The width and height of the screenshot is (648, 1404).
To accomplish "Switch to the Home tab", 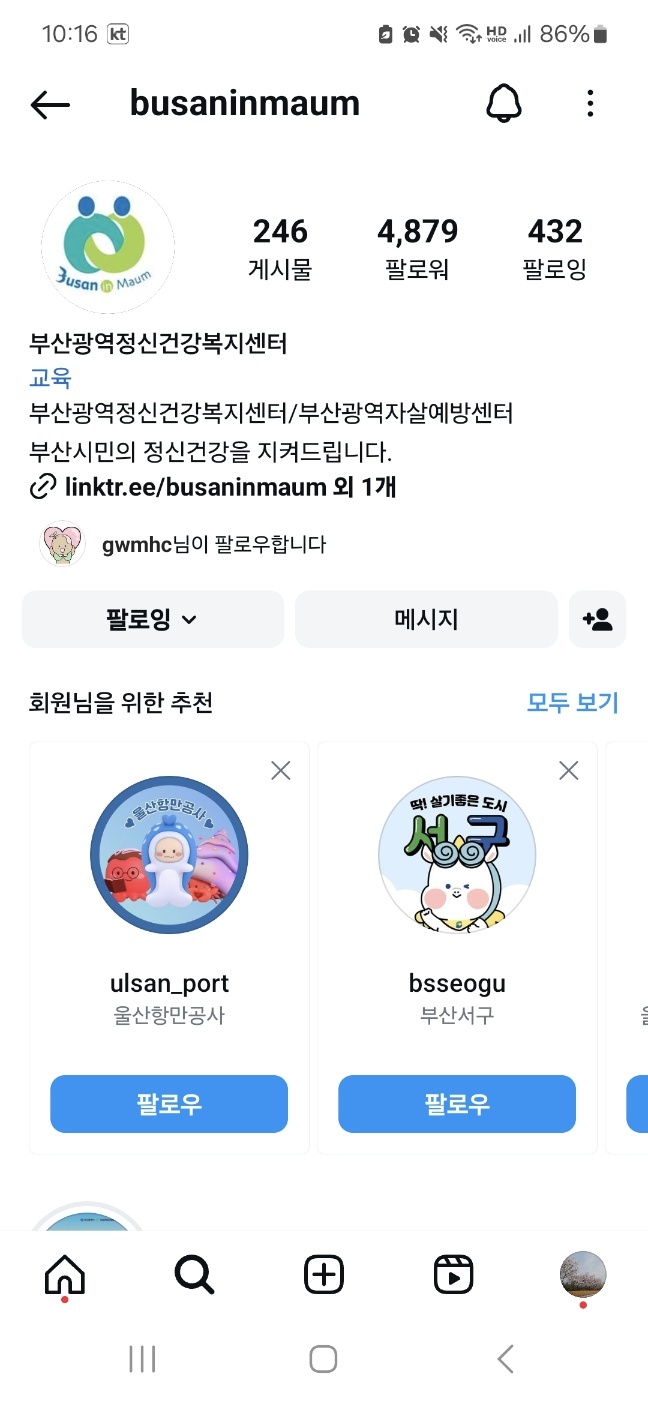I will pyautogui.click(x=65, y=1275).
